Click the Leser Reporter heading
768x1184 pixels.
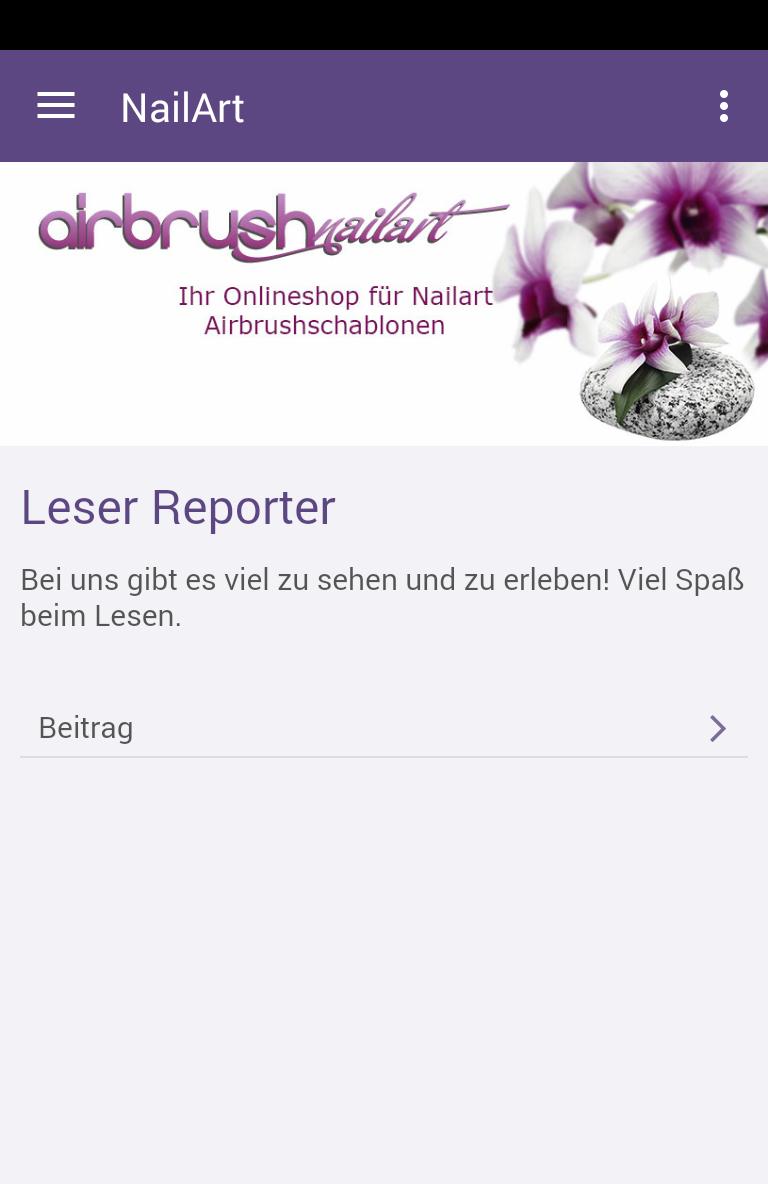click(178, 507)
